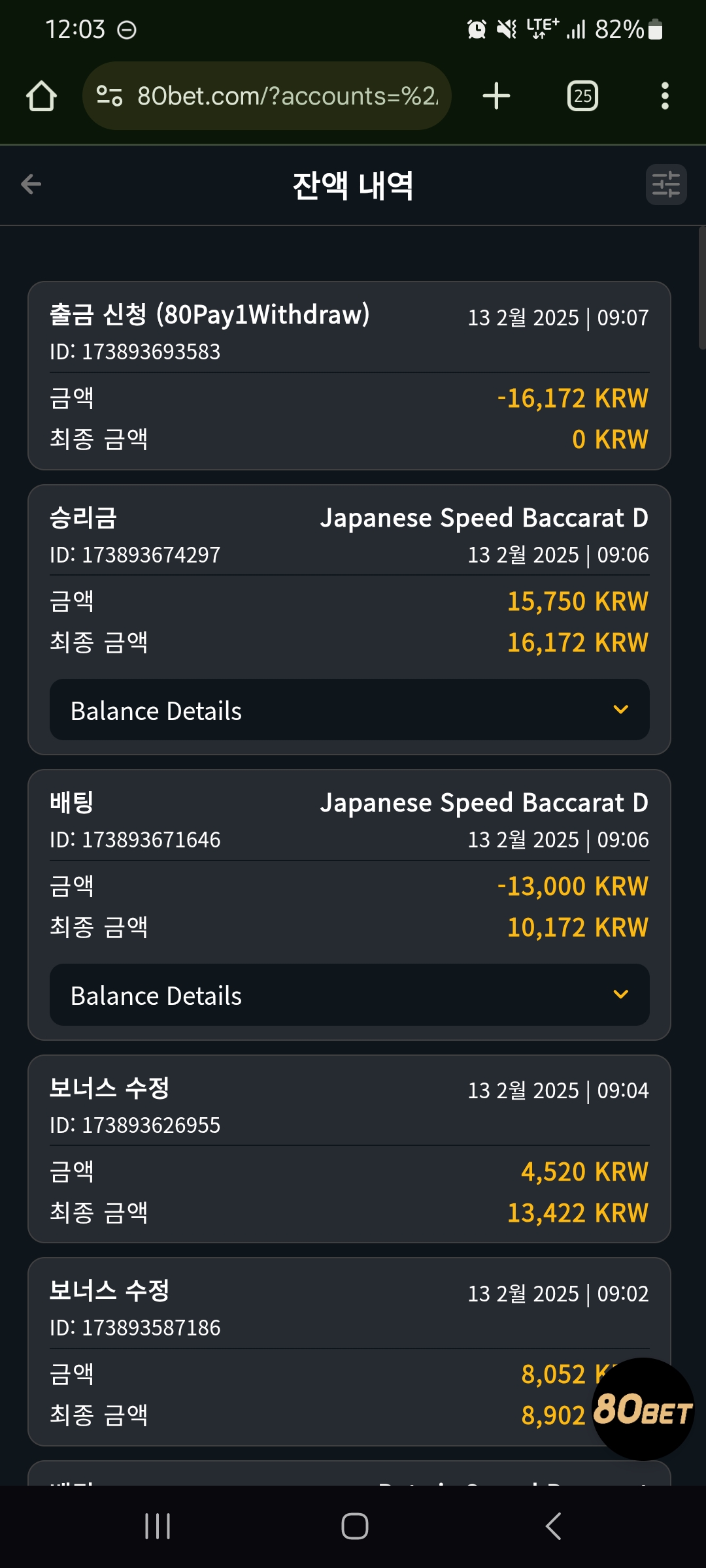Tap the browser home button
This screenshot has height=1568, width=706.
click(x=41, y=96)
